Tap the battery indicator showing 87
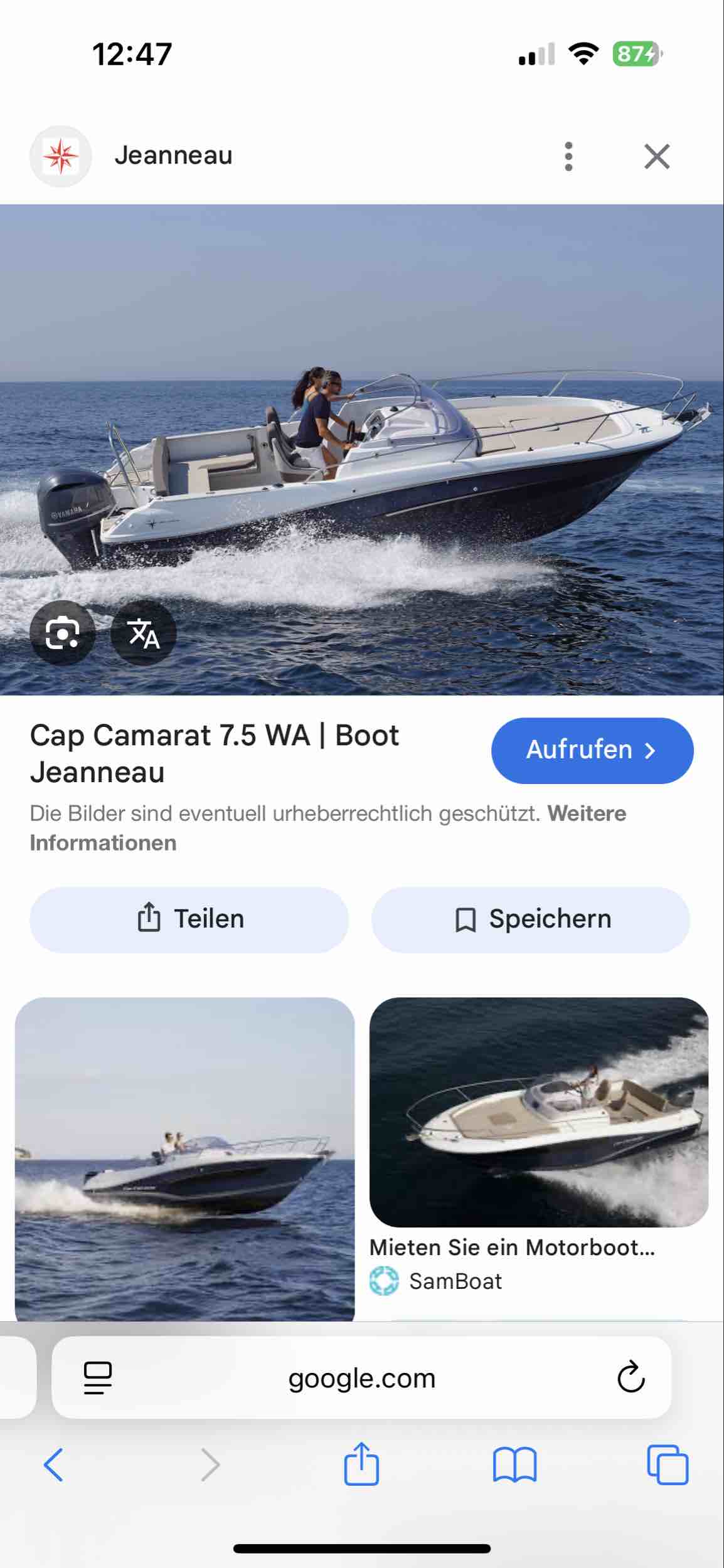 click(636, 54)
